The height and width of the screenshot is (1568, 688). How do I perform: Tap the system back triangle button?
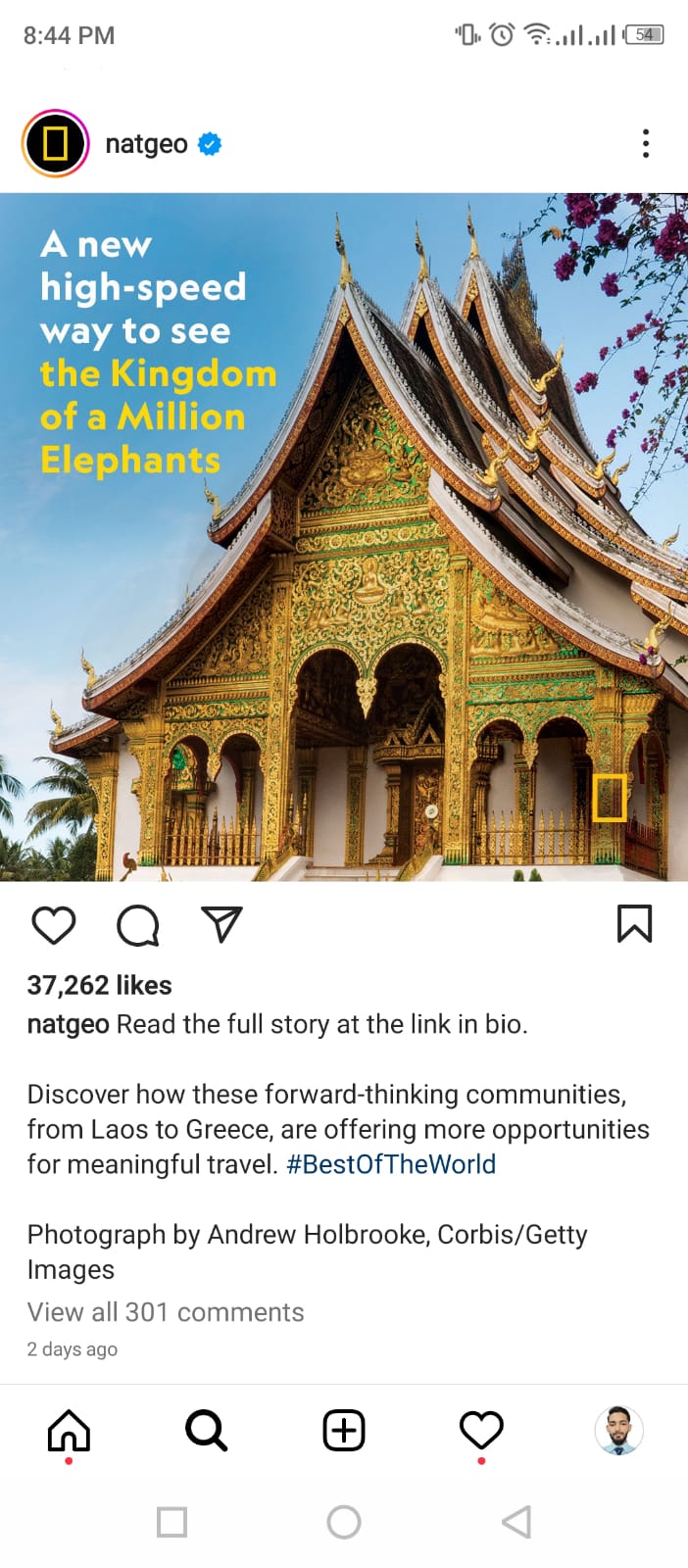point(516,1522)
